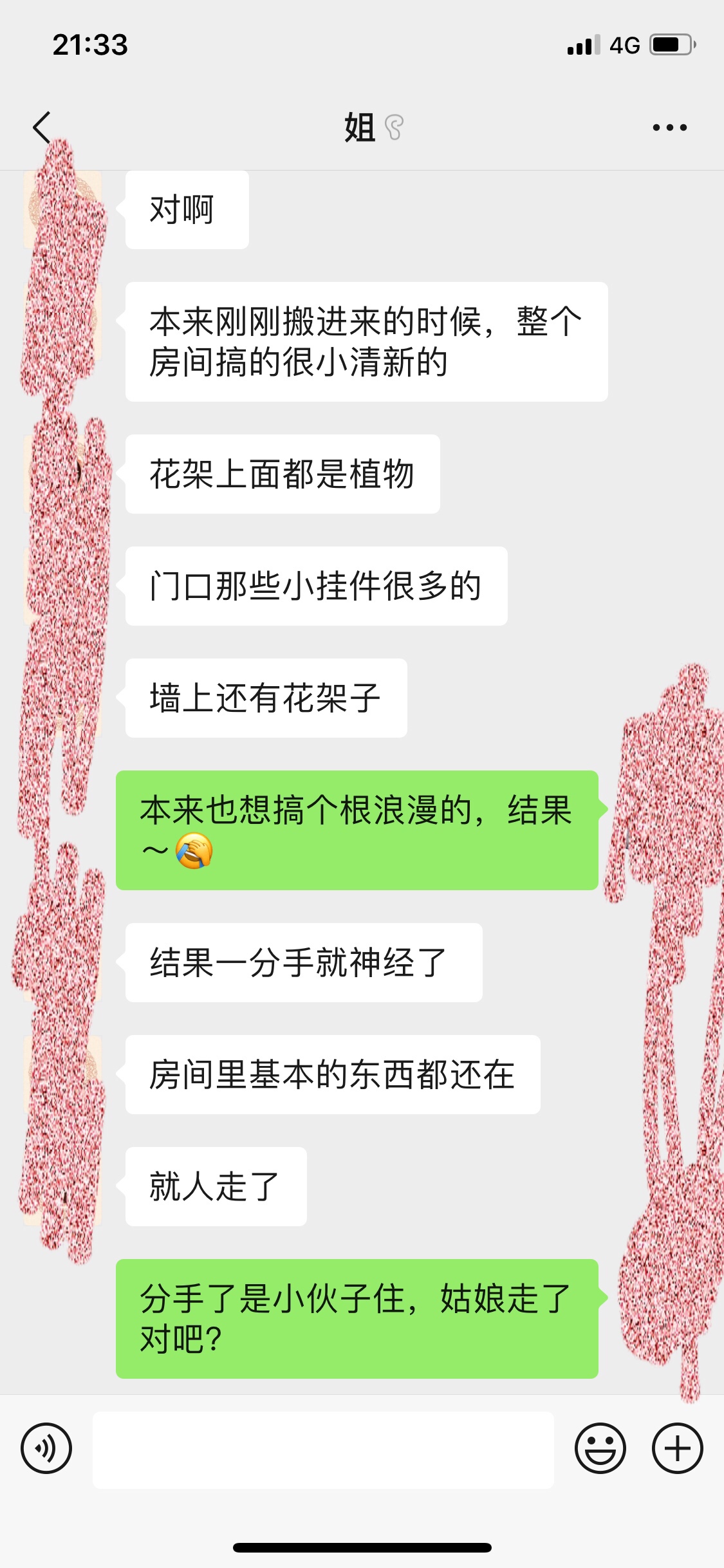The image size is (724, 1568).
Task: Go back to the chat list
Action: coord(42,127)
